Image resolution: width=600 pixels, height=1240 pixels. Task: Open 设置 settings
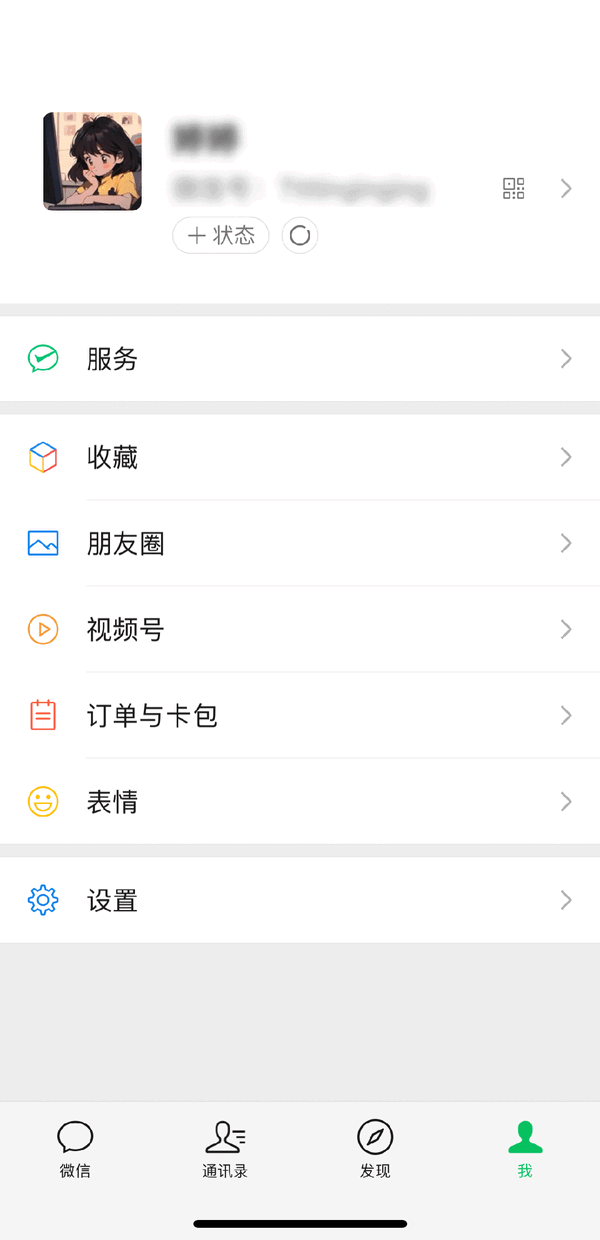pyautogui.click(x=300, y=900)
